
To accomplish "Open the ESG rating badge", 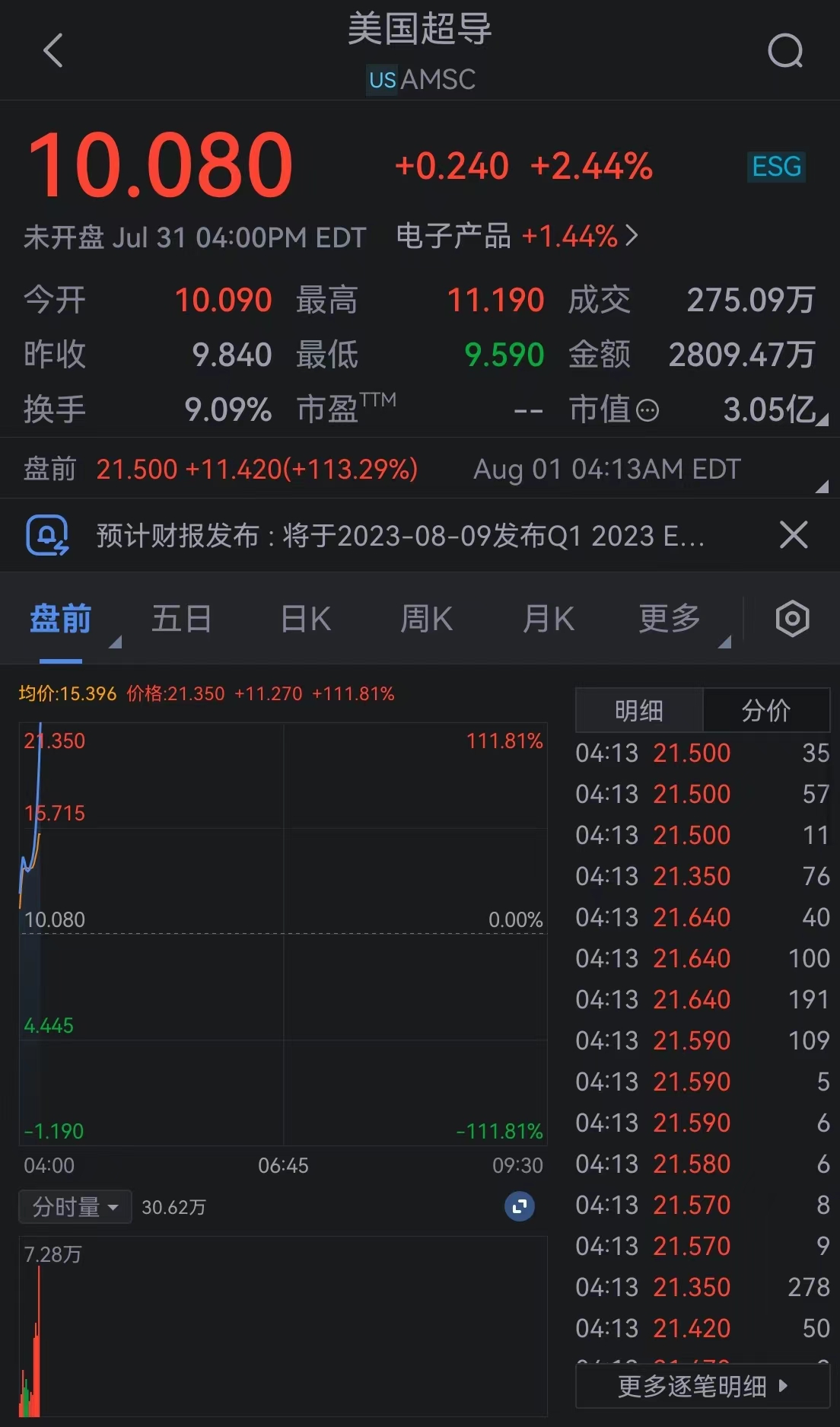I will point(776,167).
